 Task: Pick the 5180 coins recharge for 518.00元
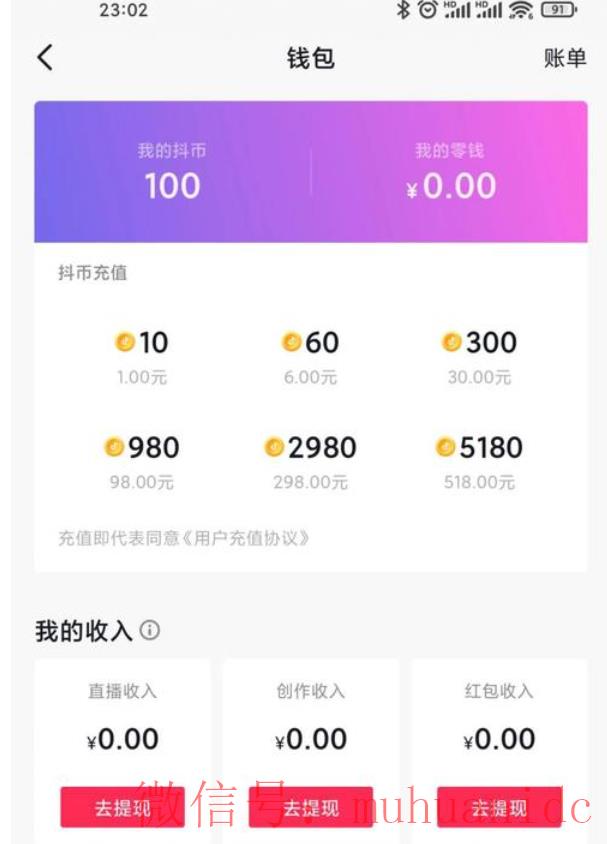pyautogui.click(x=478, y=461)
